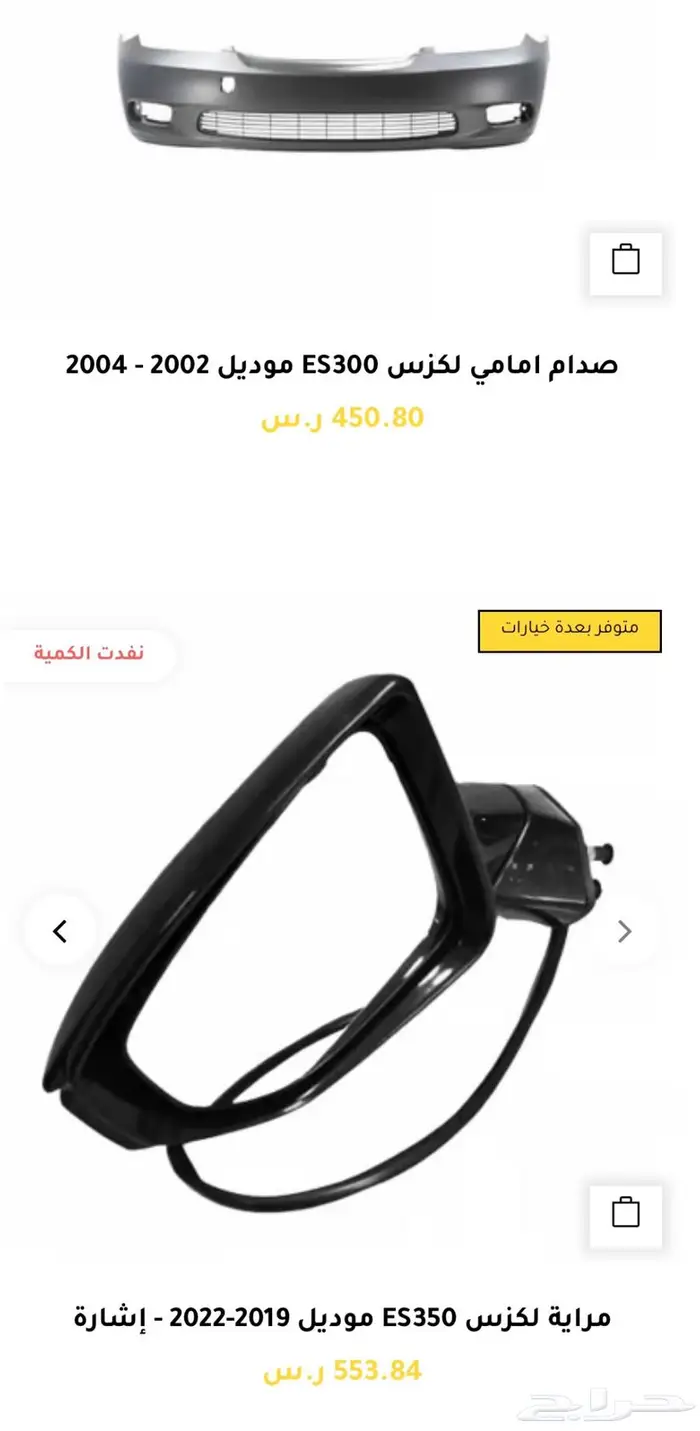Add the ES300 front bumper to cart
This screenshot has height=1431, width=700.
tap(626, 264)
